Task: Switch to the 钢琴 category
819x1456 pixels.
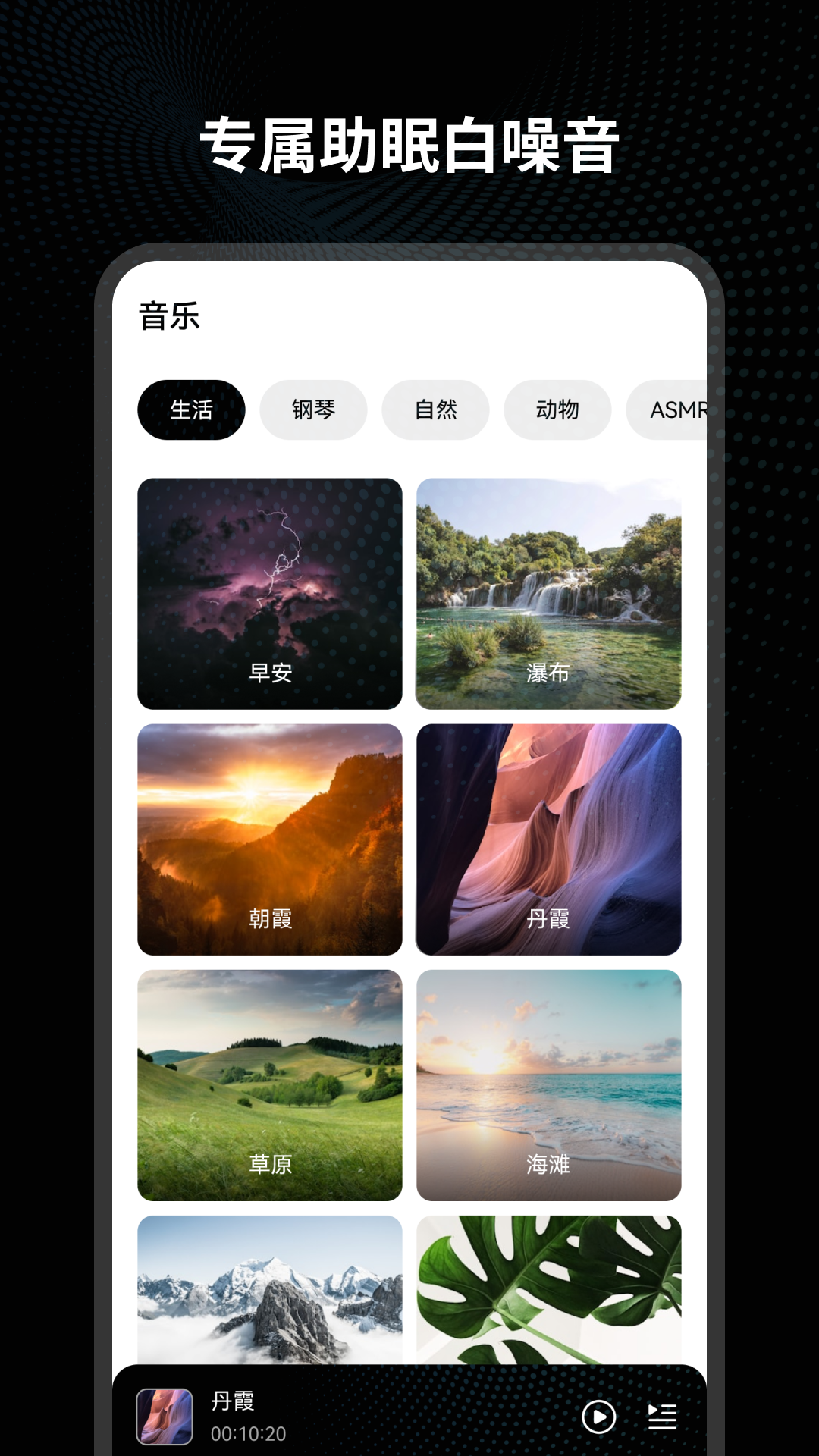Action: [x=313, y=409]
